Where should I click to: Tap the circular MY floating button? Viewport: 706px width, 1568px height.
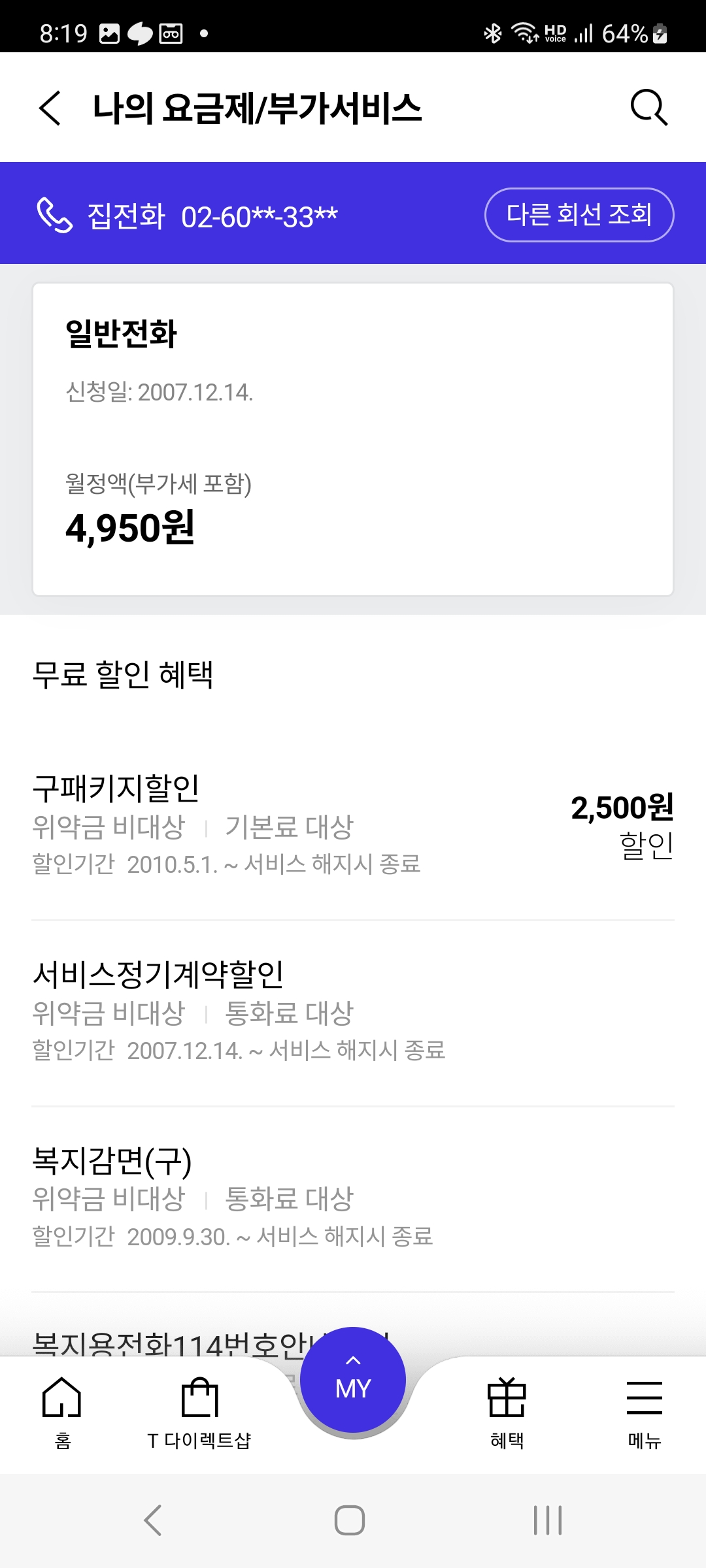(353, 1379)
